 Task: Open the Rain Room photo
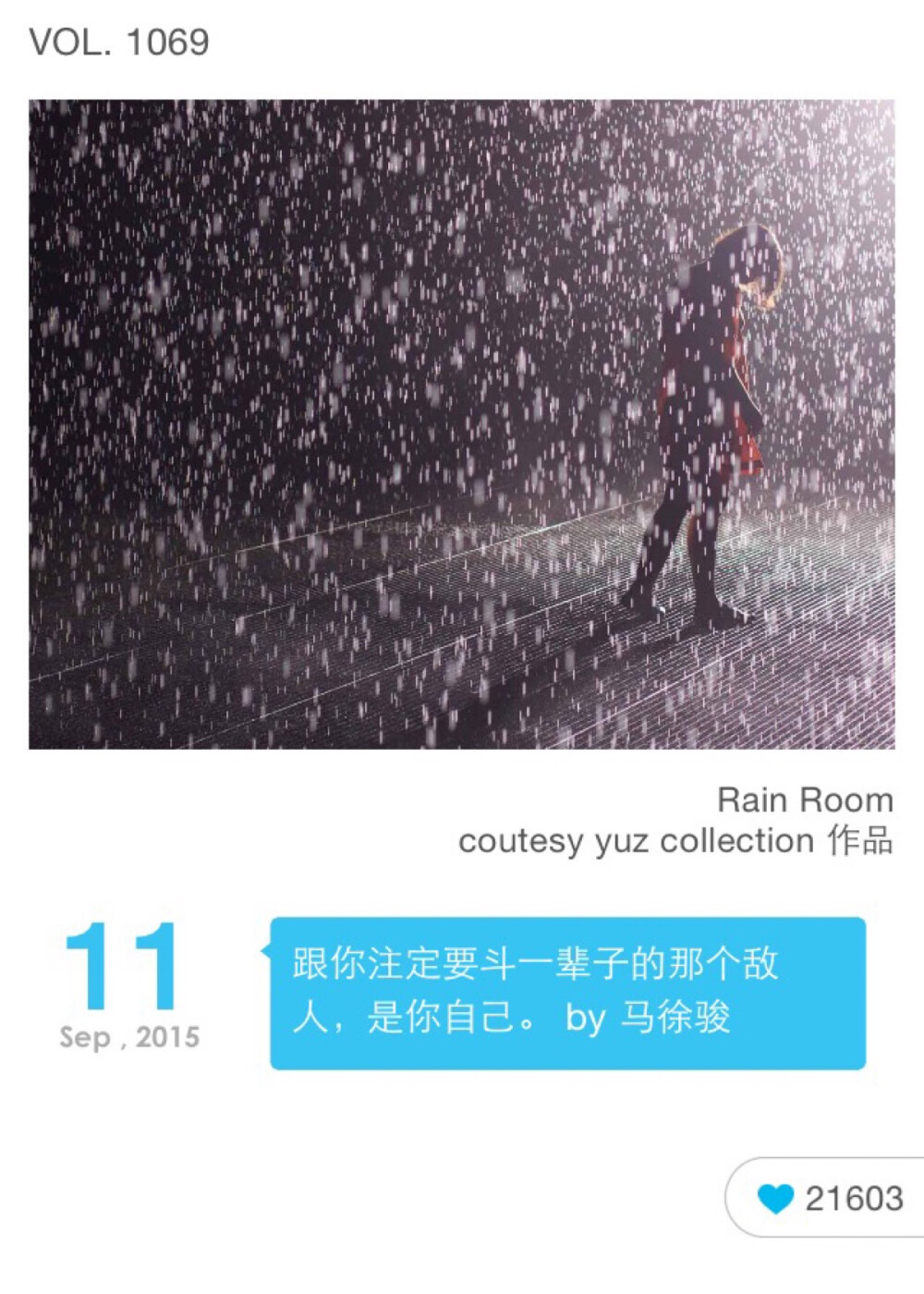(x=461, y=424)
